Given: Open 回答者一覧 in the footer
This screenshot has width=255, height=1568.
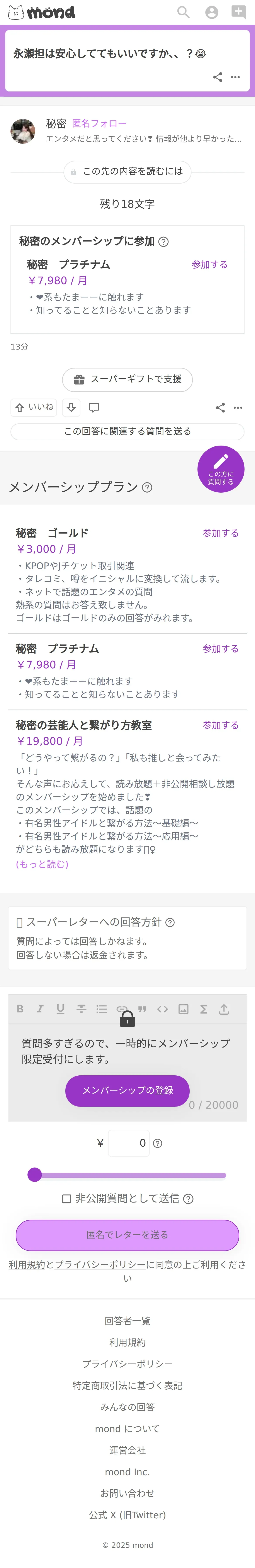Looking at the screenshot, I should click(x=127, y=1320).
